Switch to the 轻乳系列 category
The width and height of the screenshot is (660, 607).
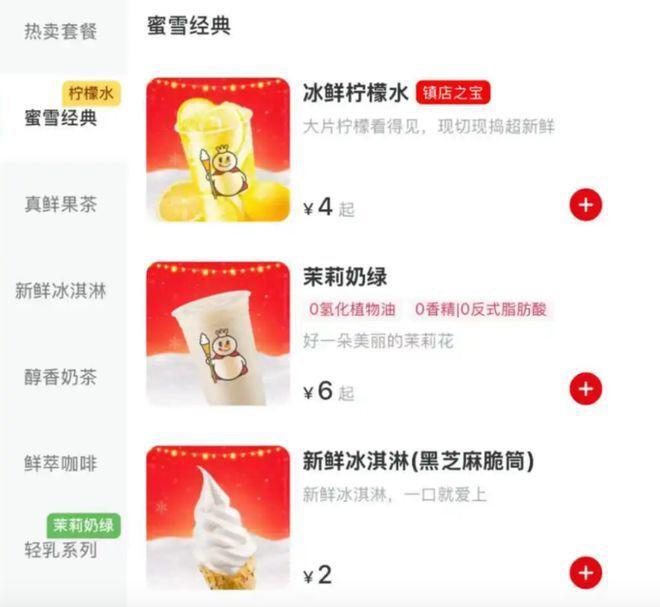tap(61, 550)
